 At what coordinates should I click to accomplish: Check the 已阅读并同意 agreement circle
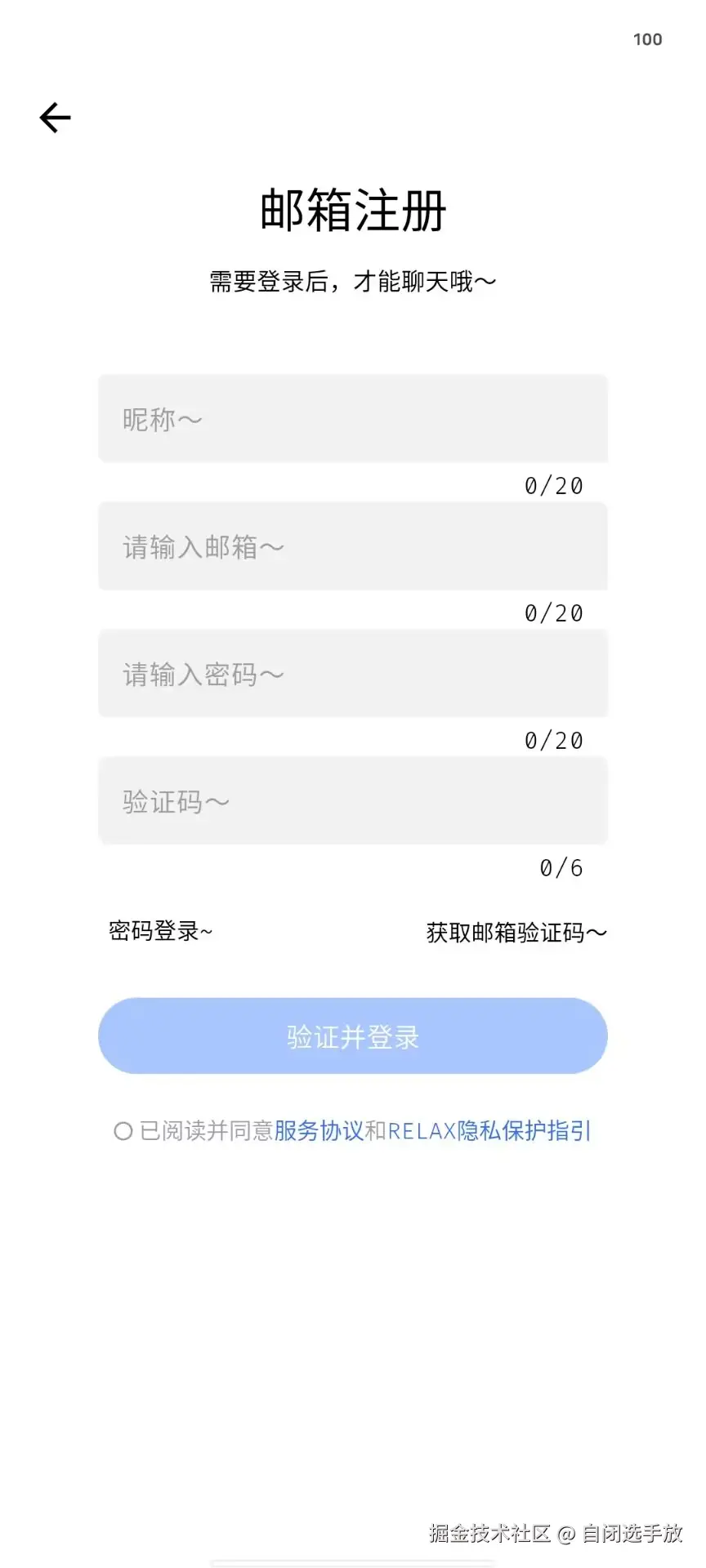pos(123,1131)
